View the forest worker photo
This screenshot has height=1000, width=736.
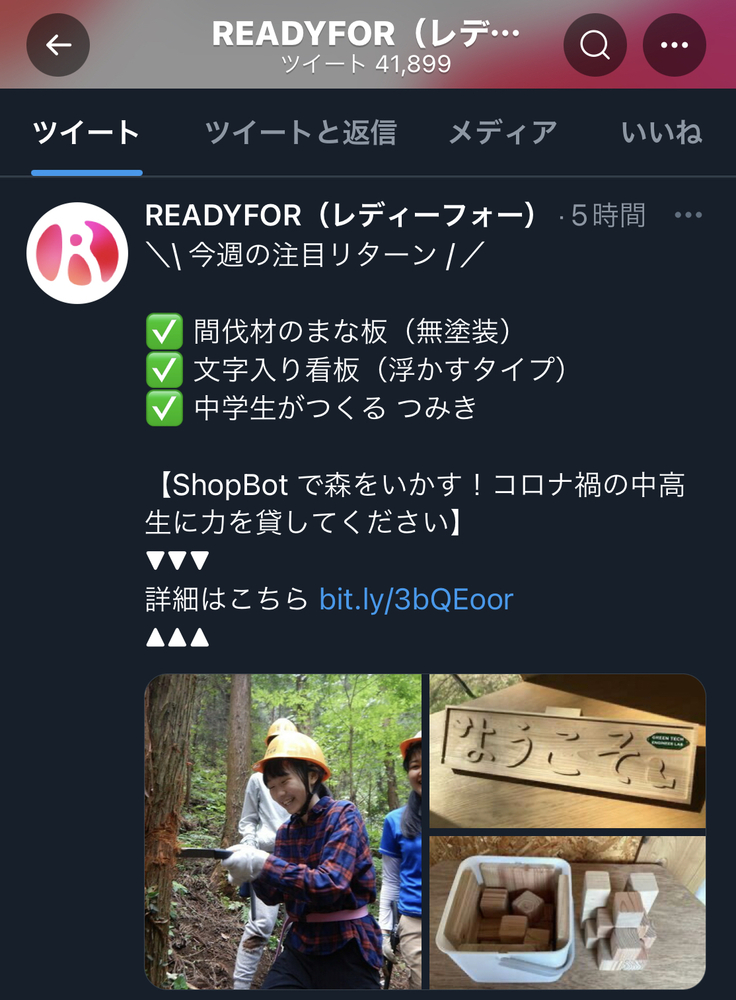click(x=283, y=831)
